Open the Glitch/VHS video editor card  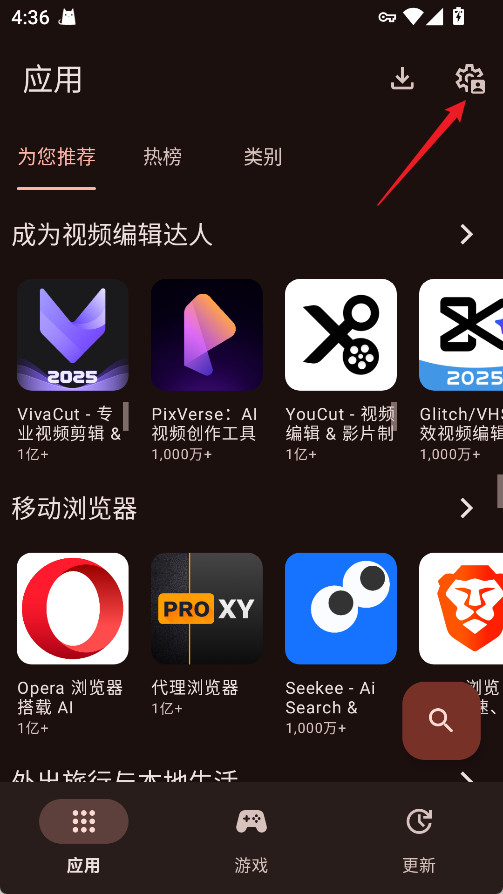461,369
